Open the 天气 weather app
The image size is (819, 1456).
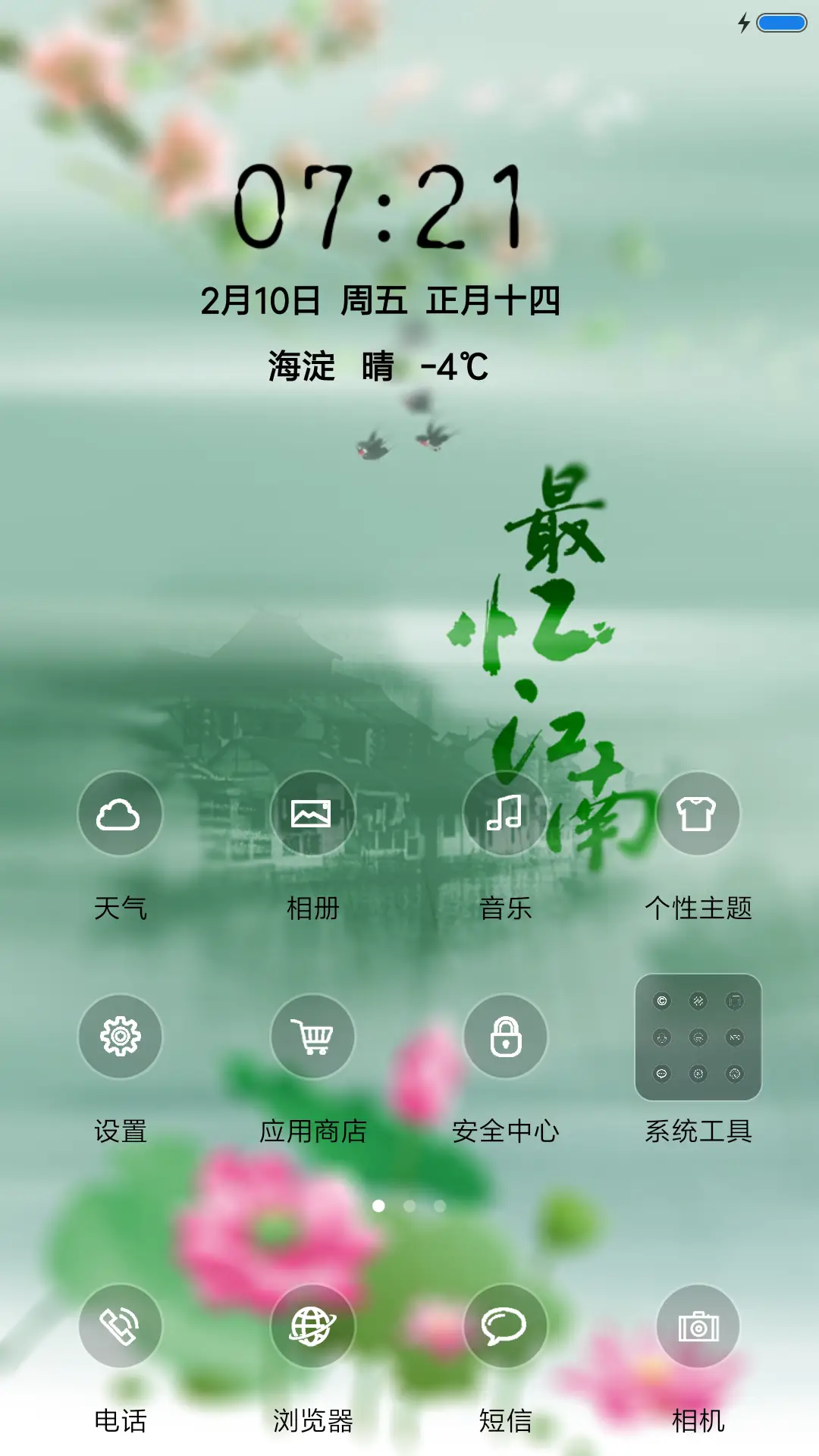tap(119, 813)
